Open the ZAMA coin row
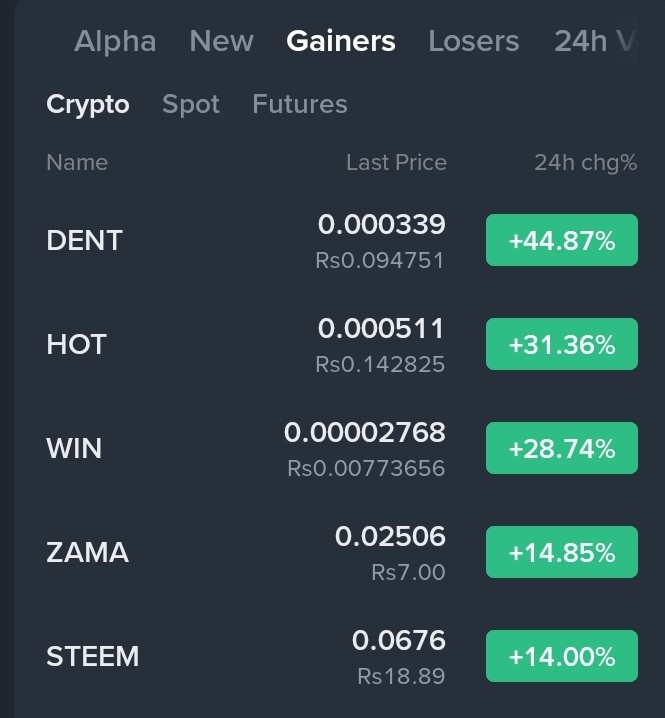The width and height of the screenshot is (665, 718). point(87,553)
